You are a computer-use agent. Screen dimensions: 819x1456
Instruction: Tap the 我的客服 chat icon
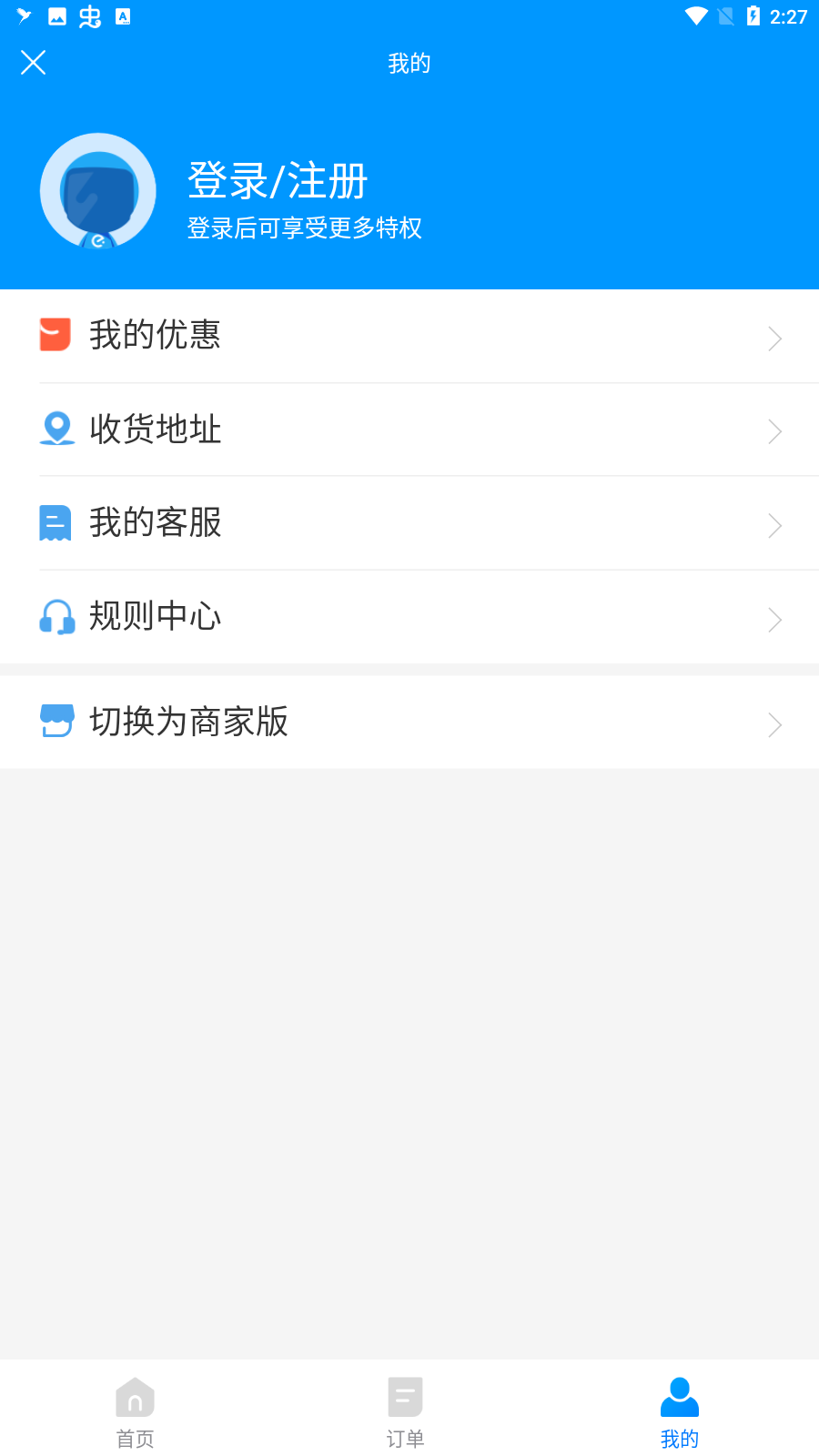coord(56,522)
